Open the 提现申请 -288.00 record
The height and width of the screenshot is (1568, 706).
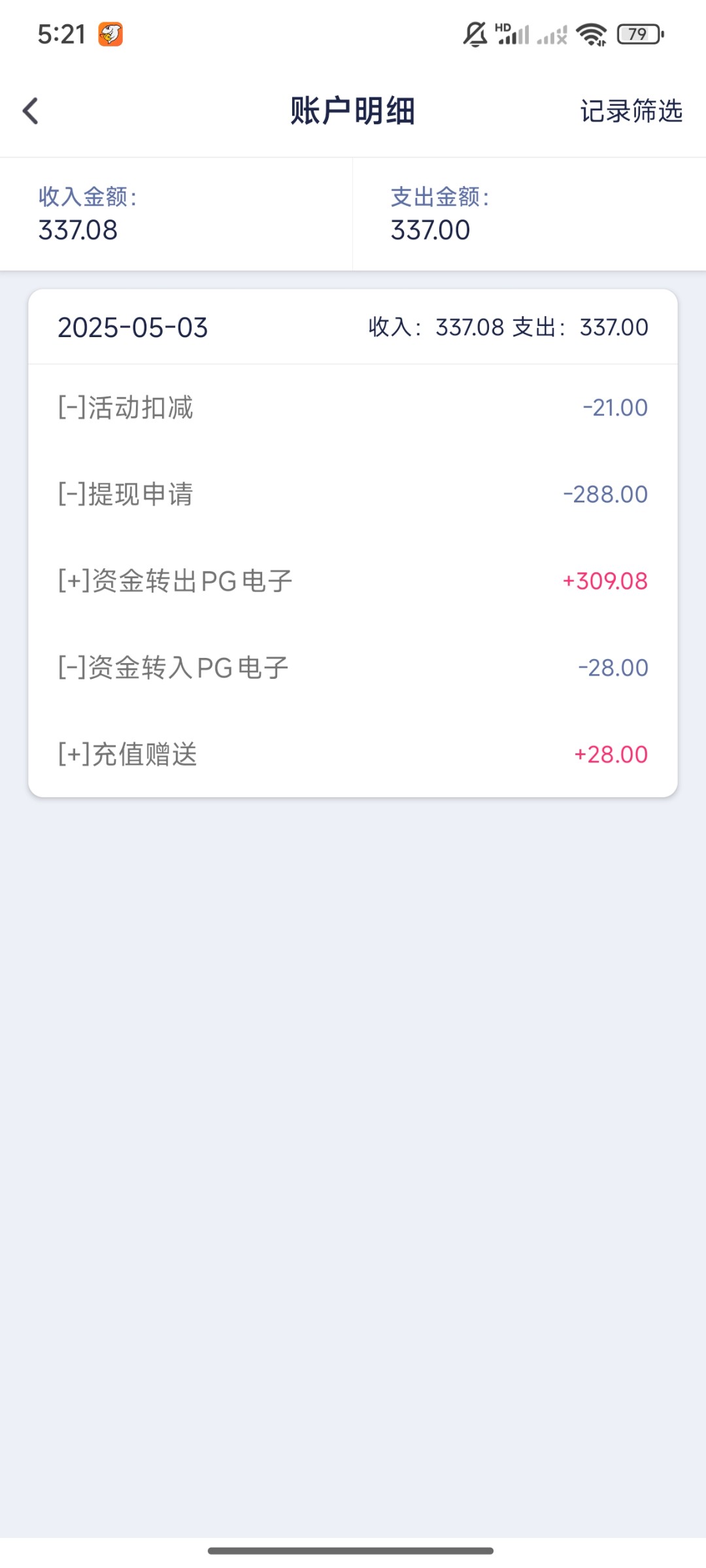(353, 495)
